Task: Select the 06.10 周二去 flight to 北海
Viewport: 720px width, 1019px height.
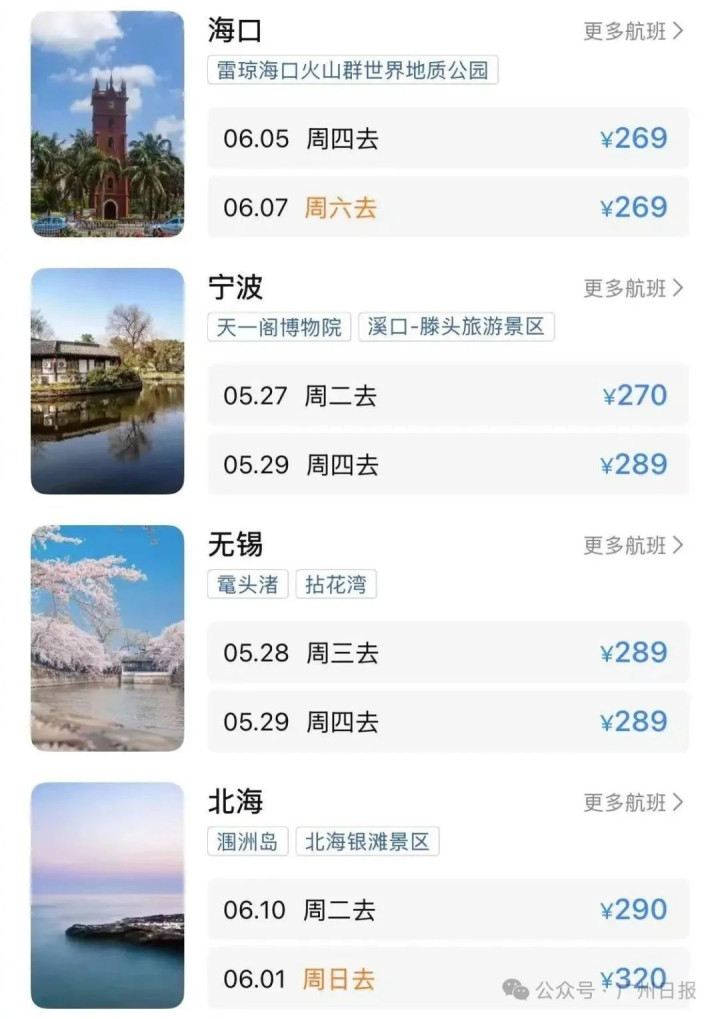Action: 448,909
